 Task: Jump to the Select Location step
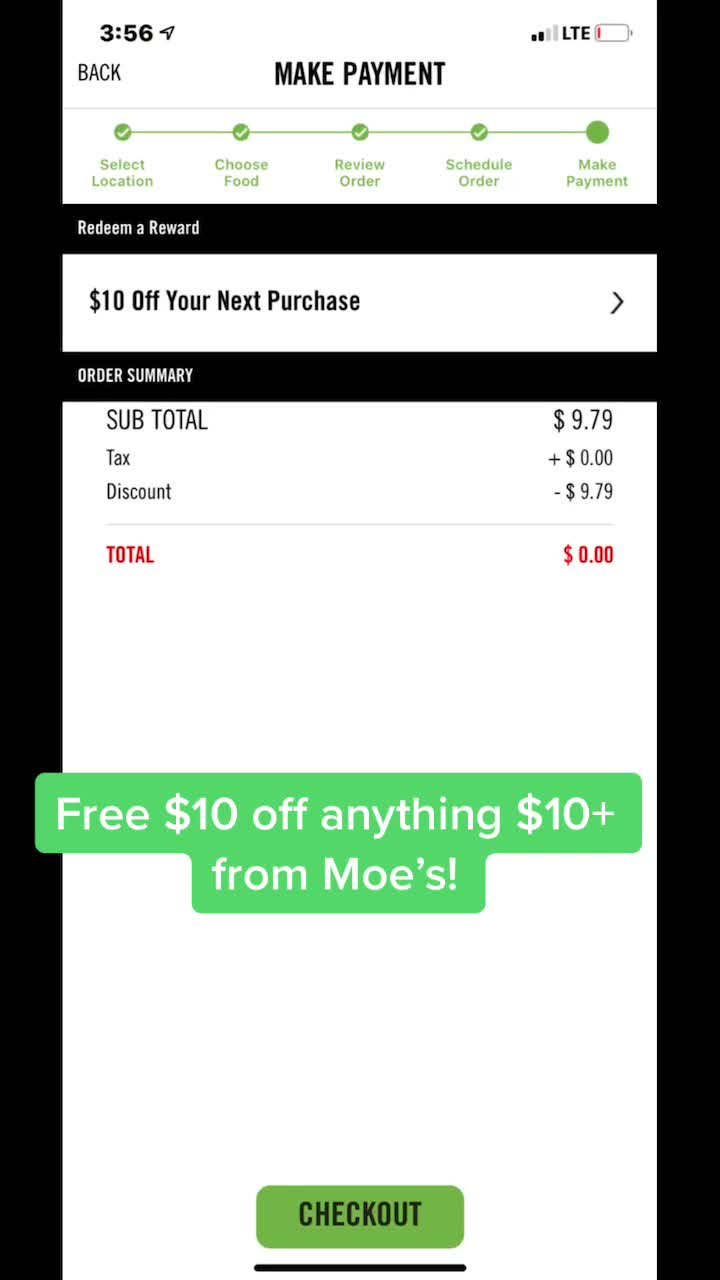click(x=122, y=157)
